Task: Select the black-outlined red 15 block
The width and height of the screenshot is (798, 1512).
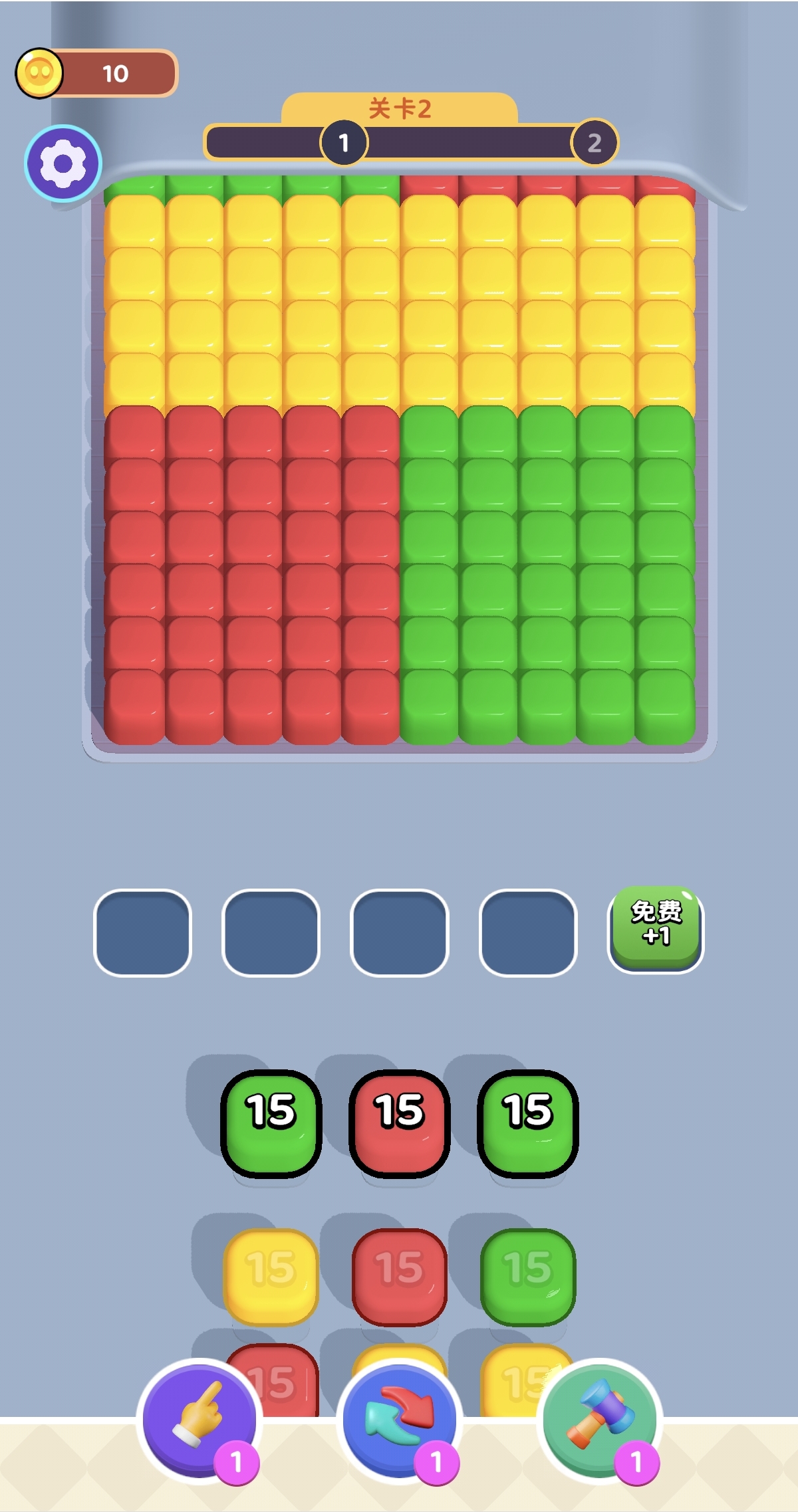Action: pyautogui.click(x=399, y=1123)
